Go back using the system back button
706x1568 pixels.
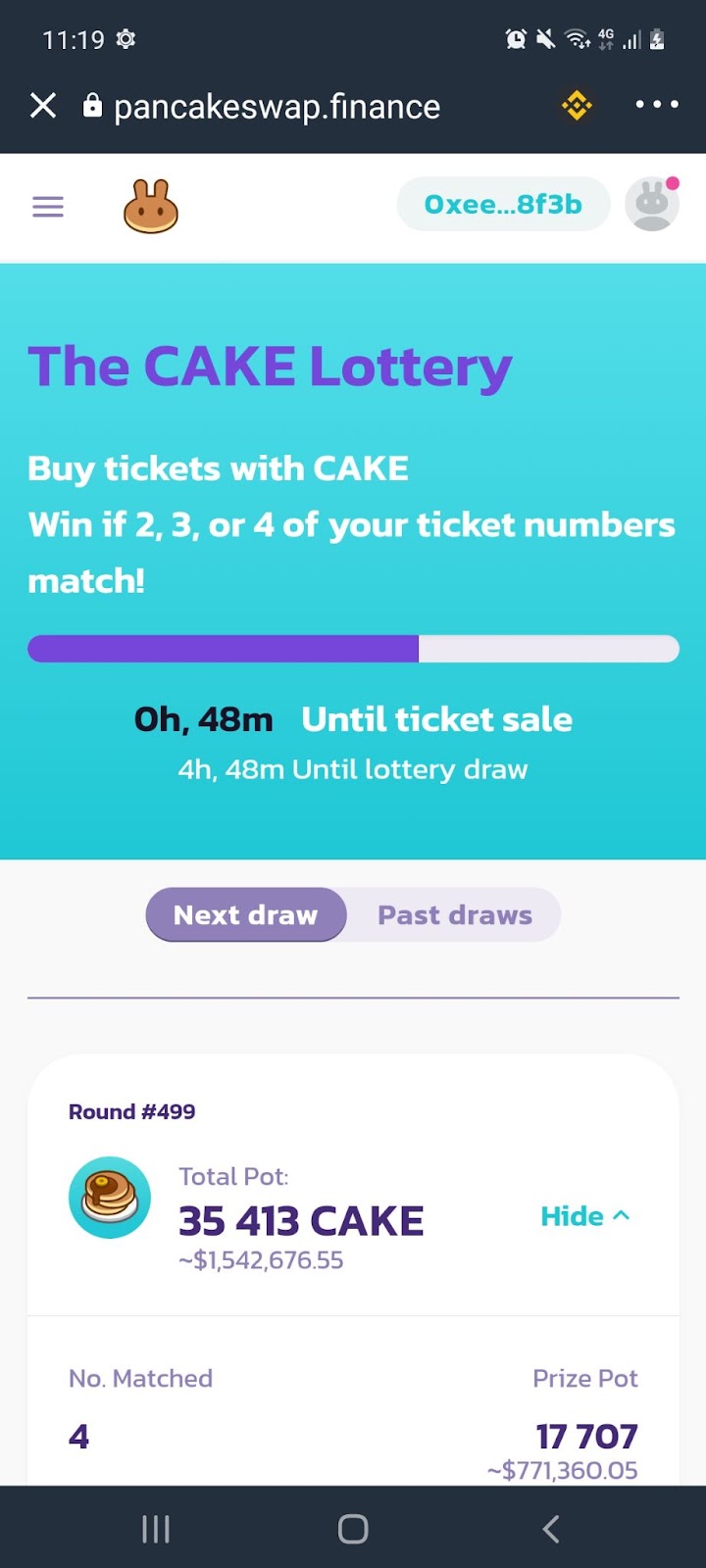551,1529
